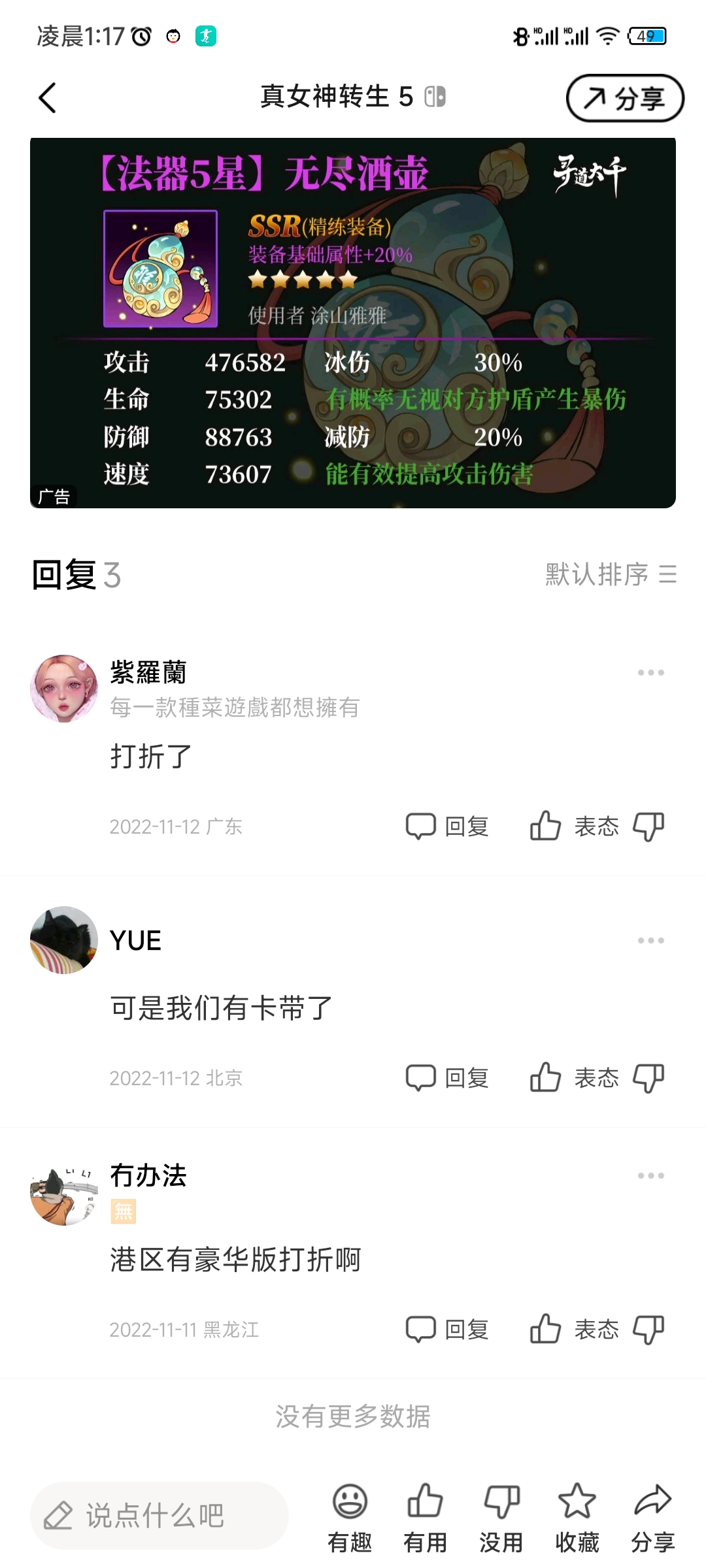Image resolution: width=706 pixels, height=1568 pixels.
Task: View YUE's profile avatar
Action: click(x=64, y=940)
